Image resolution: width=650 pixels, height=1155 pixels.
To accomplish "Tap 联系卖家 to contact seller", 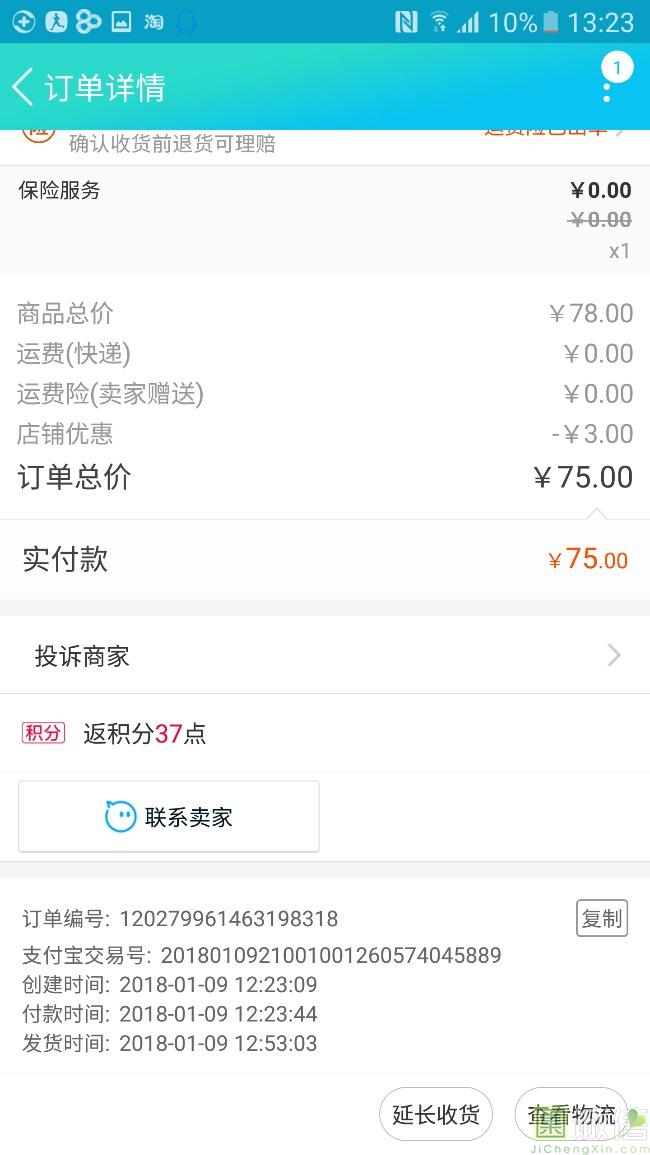I will coord(169,817).
